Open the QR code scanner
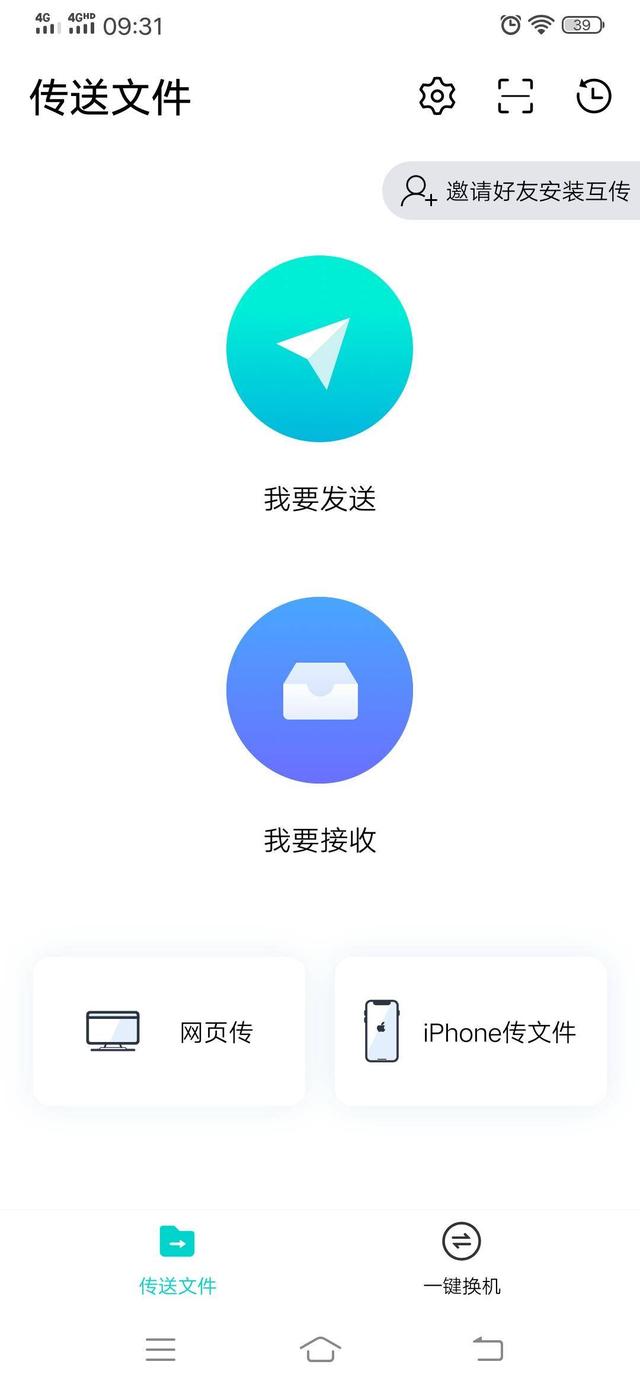The height and width of the screenshot is (1387, 640). point(516,96)
